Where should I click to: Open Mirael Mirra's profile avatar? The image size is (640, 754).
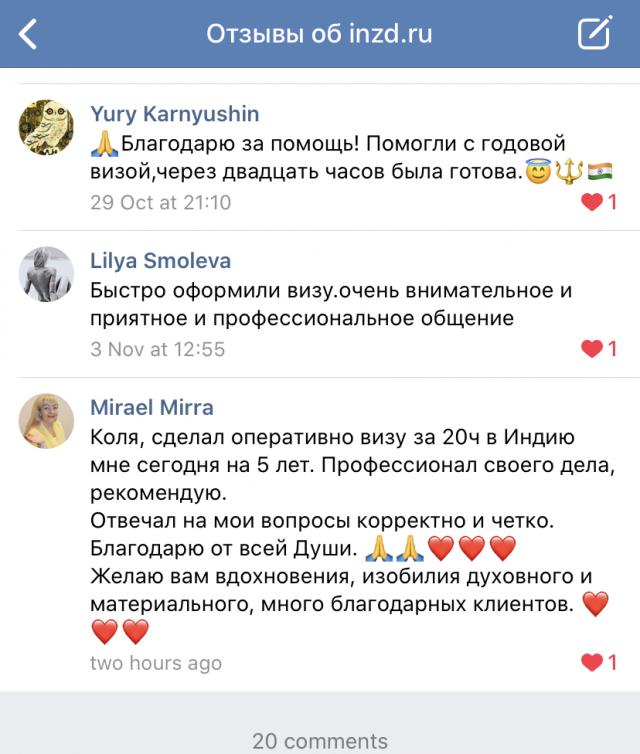pyautogui.click(x=47, y=421)
